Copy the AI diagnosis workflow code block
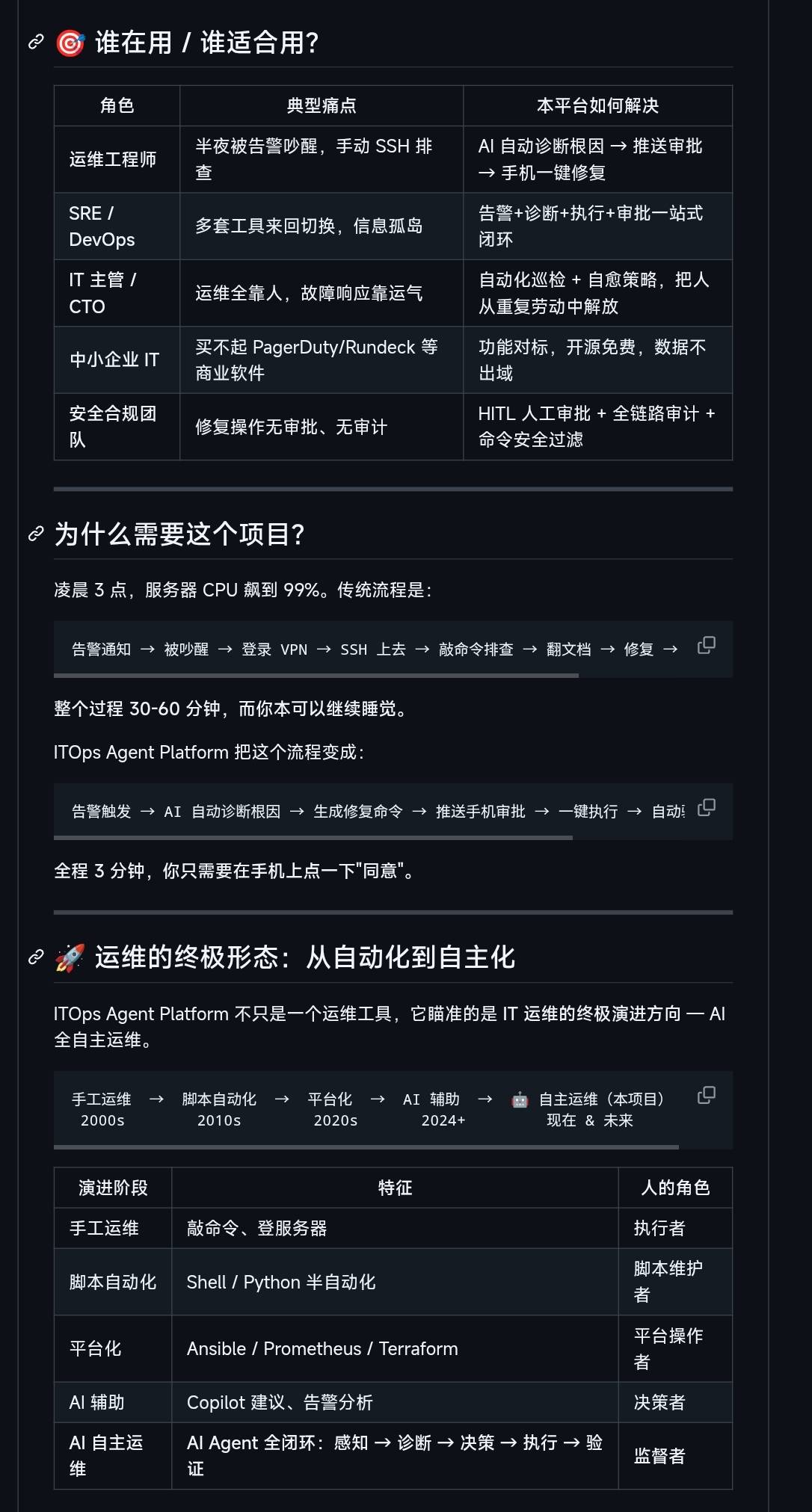The height and width of the screenshot is (1512, 812). coord(706,807)
